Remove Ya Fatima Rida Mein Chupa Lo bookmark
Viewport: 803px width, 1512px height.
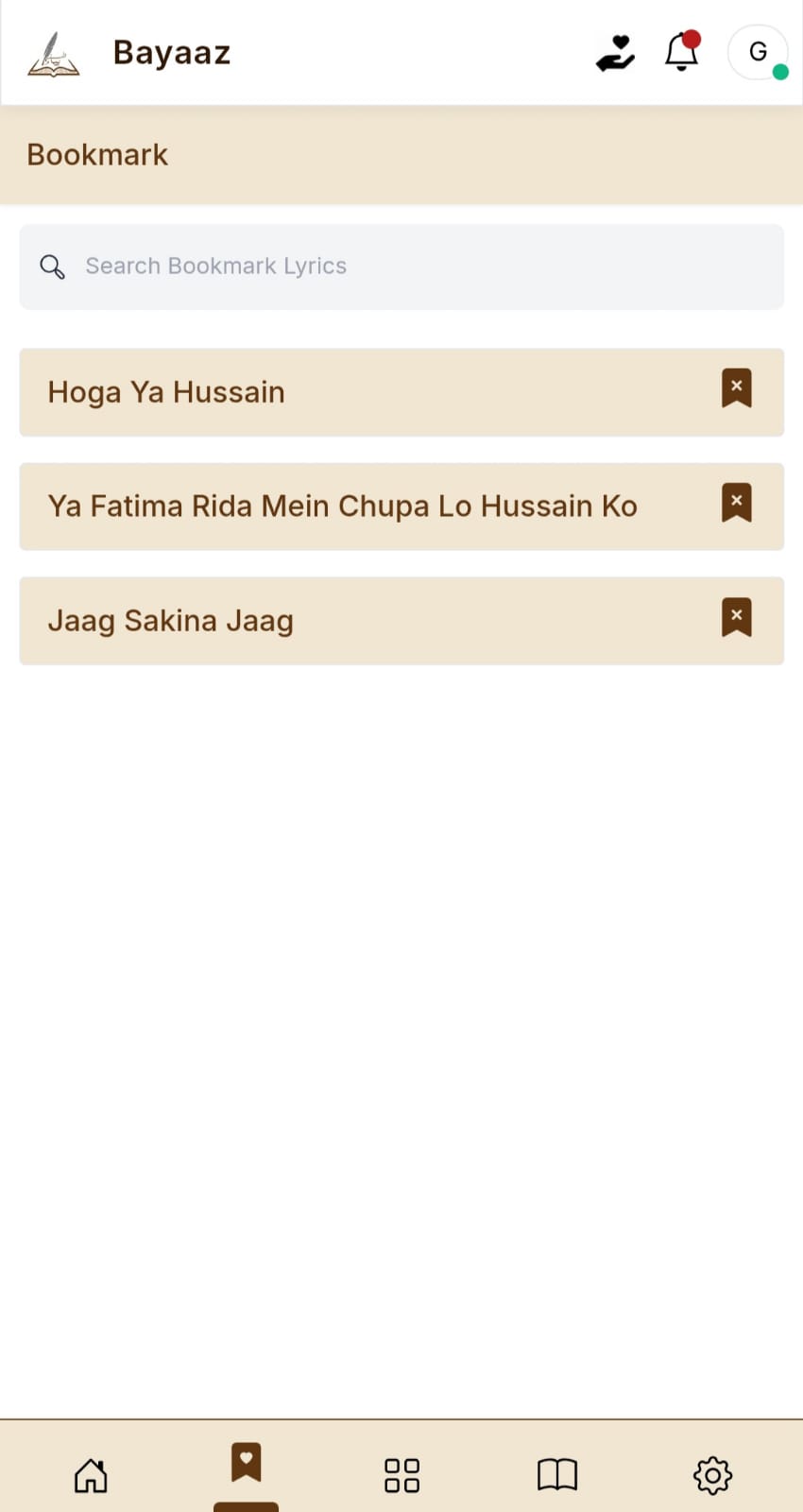pyautogui.click(x=736, y=502)
